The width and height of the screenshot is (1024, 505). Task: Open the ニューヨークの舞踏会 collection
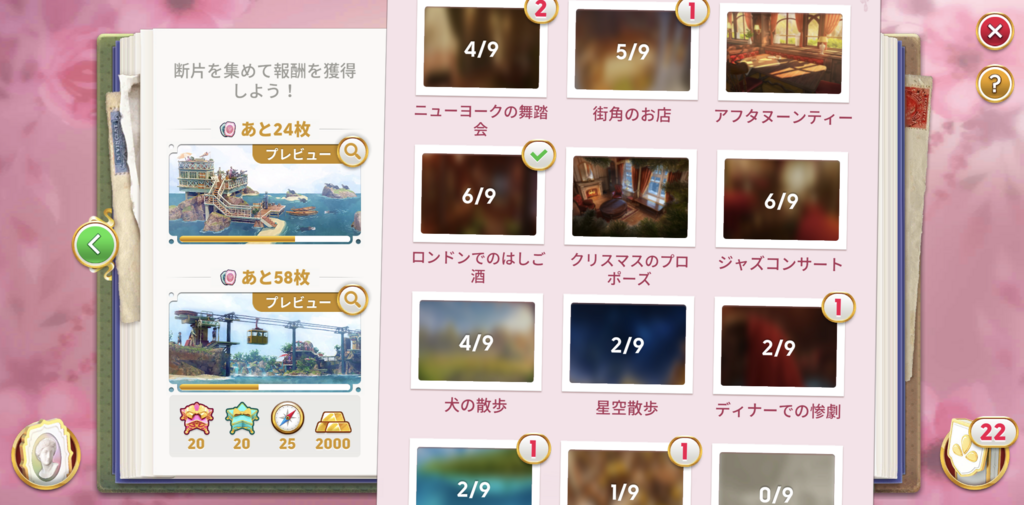click(481, 49)
